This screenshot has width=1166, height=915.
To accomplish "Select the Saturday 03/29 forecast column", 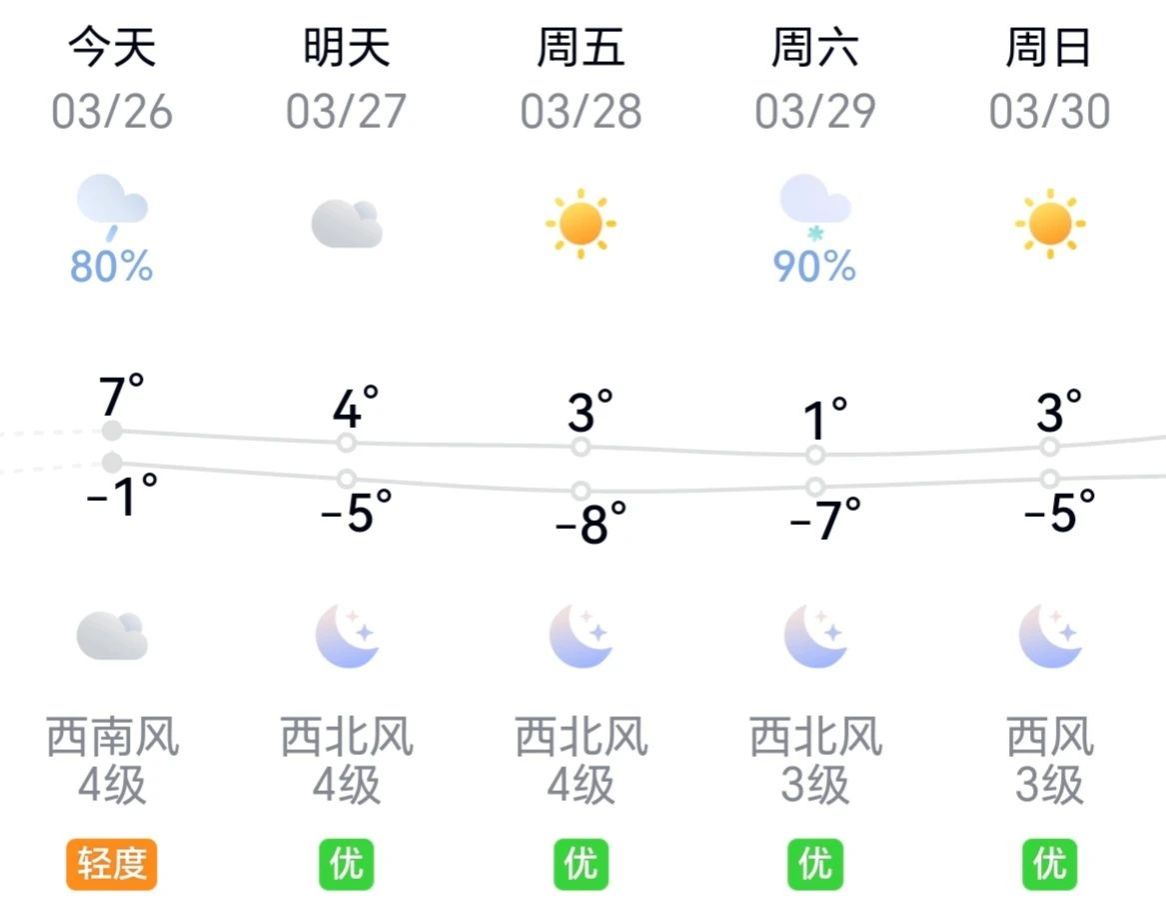I will [814, 80].
